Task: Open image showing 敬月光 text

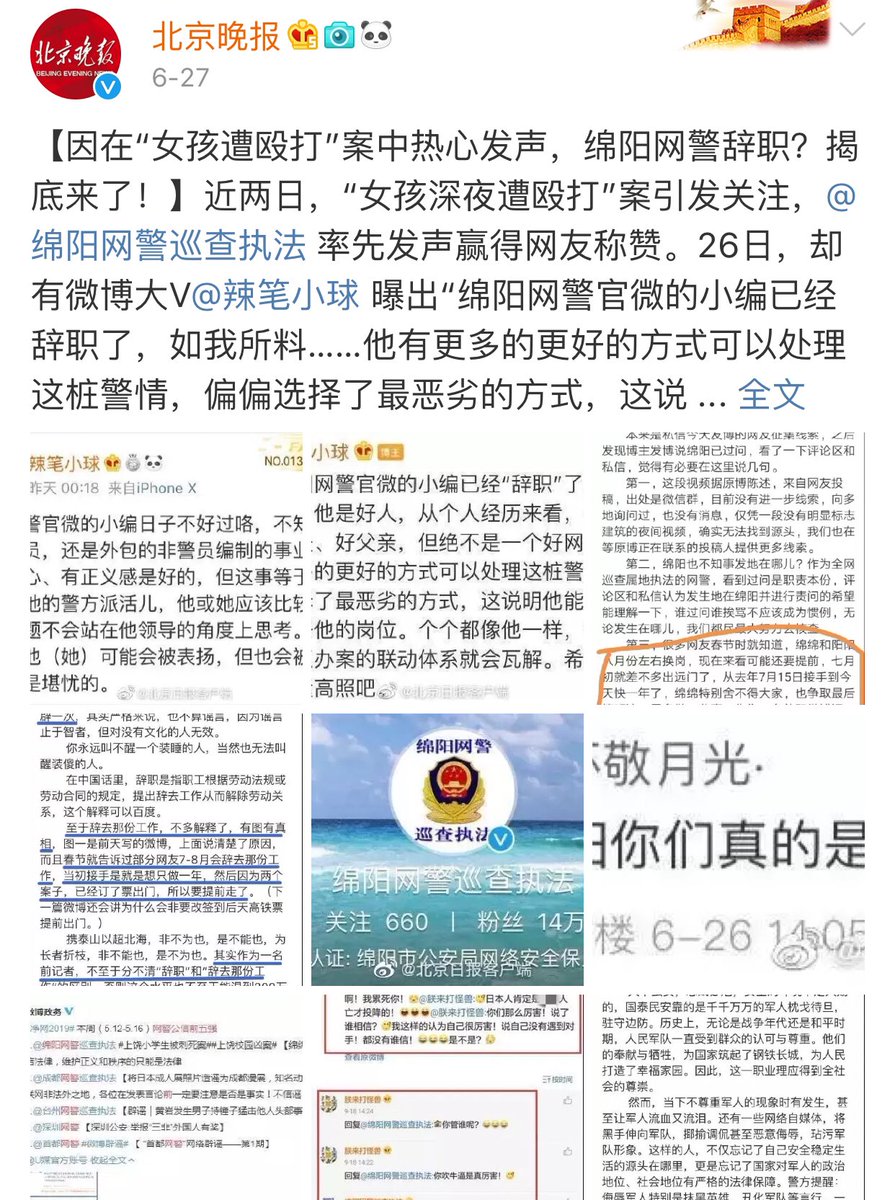Action: (x=728, y=850)
